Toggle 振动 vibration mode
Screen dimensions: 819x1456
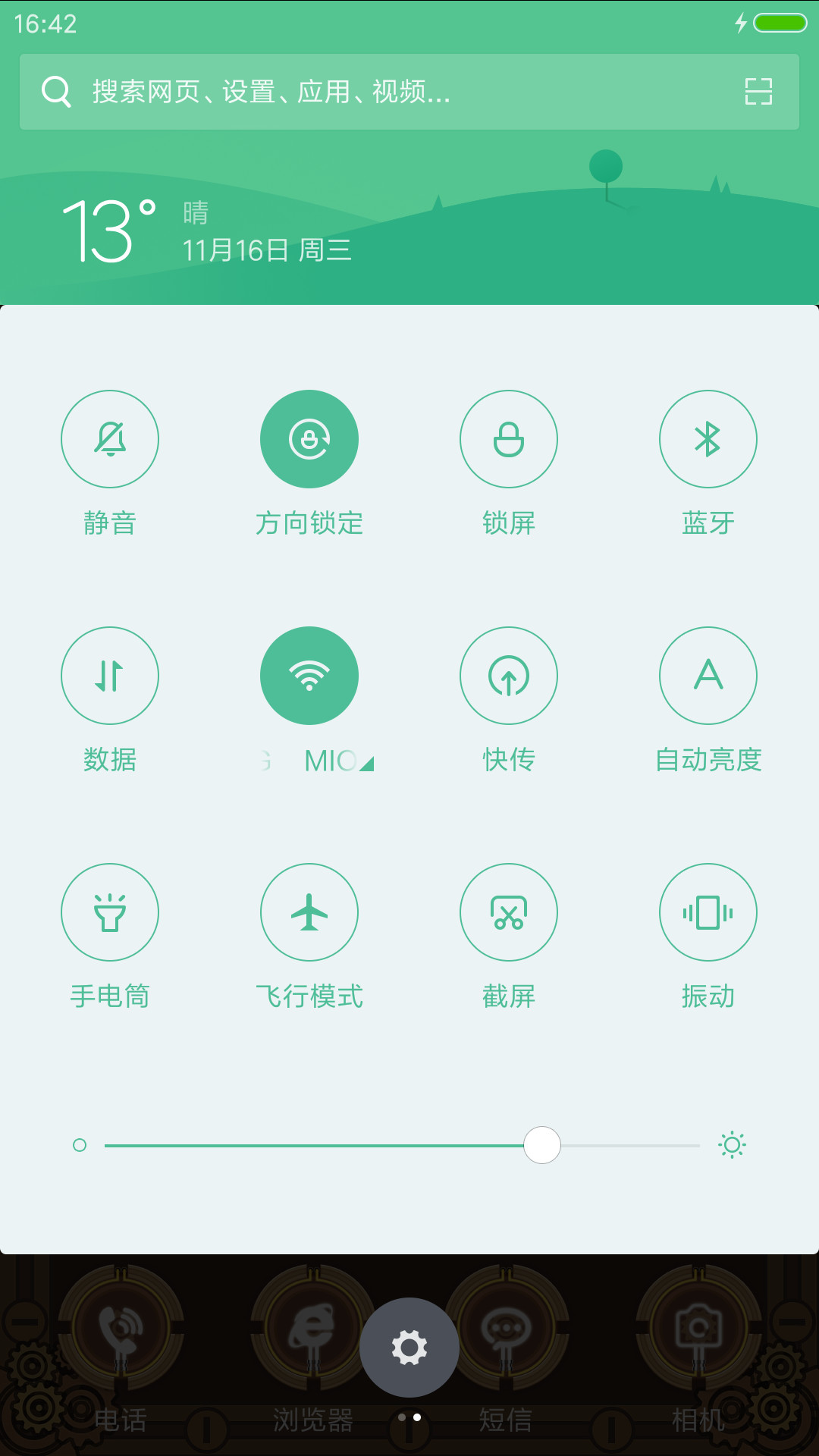tap(708, 912)
